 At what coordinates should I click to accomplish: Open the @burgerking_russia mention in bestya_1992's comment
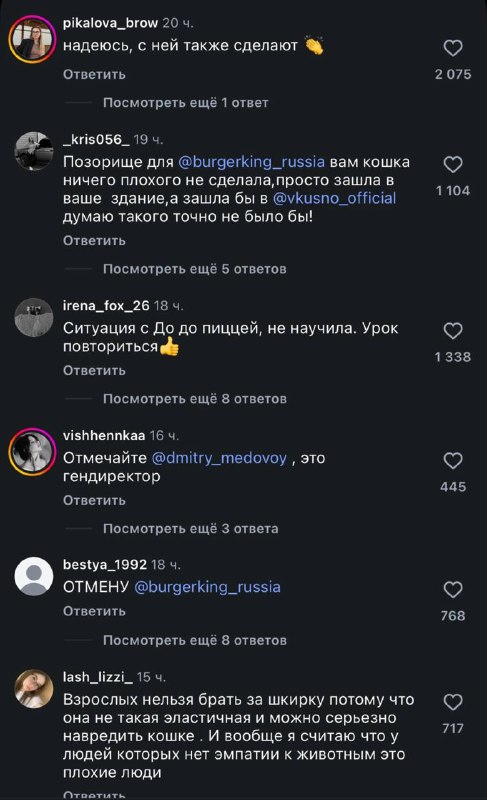coord(208,587)
